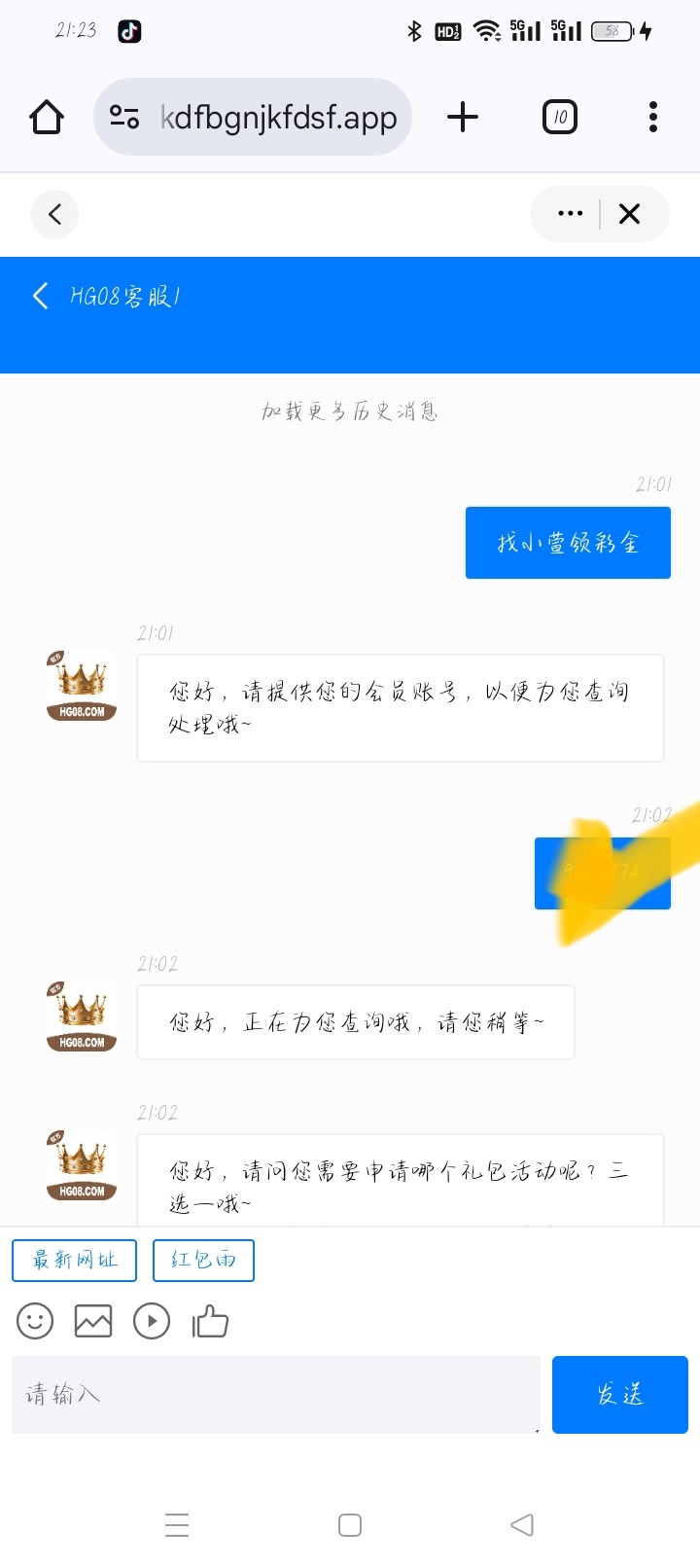This screenshot has height=1568, width=700.
Task: Rate the service with the thumbs-up icon
Action: [x=210, y=1321]
